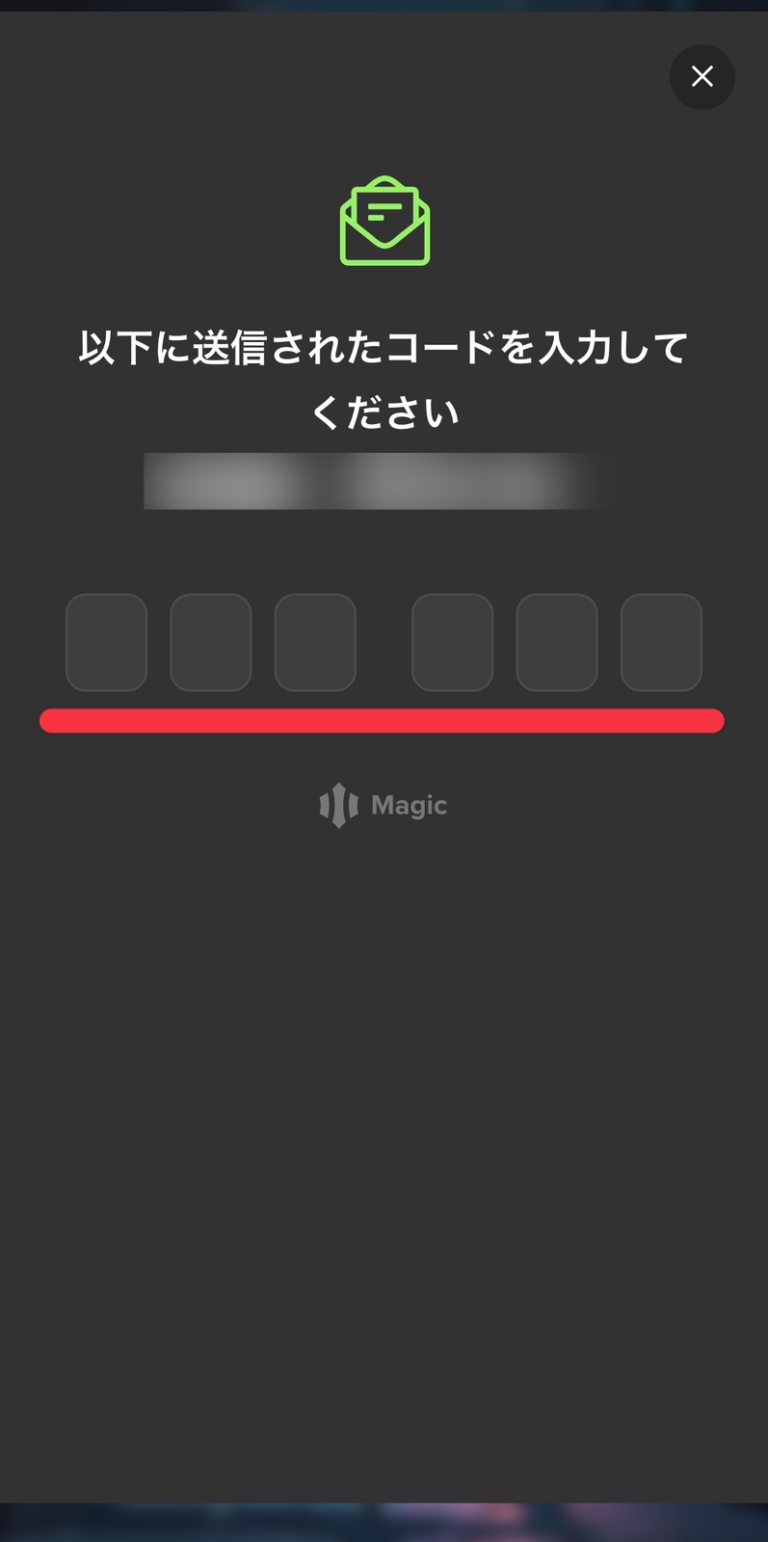Select the fifth verification digit field

click(557, 642)
